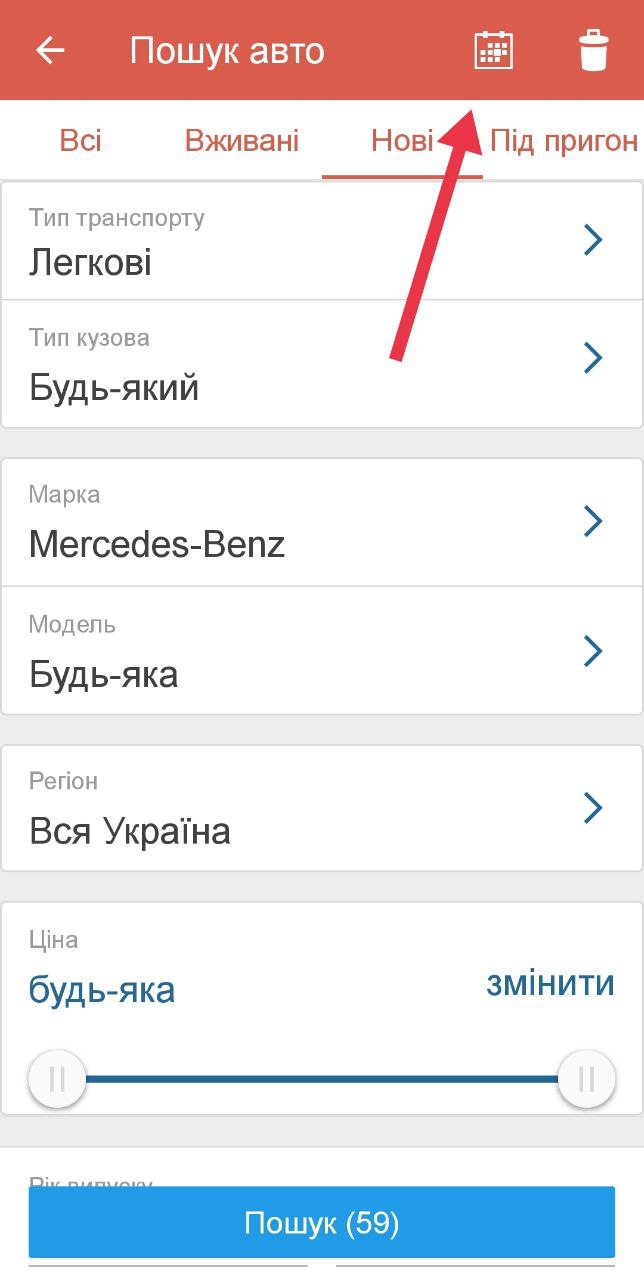
Task: Open the calendar icon in the header
Action: [x=493, y=50]
